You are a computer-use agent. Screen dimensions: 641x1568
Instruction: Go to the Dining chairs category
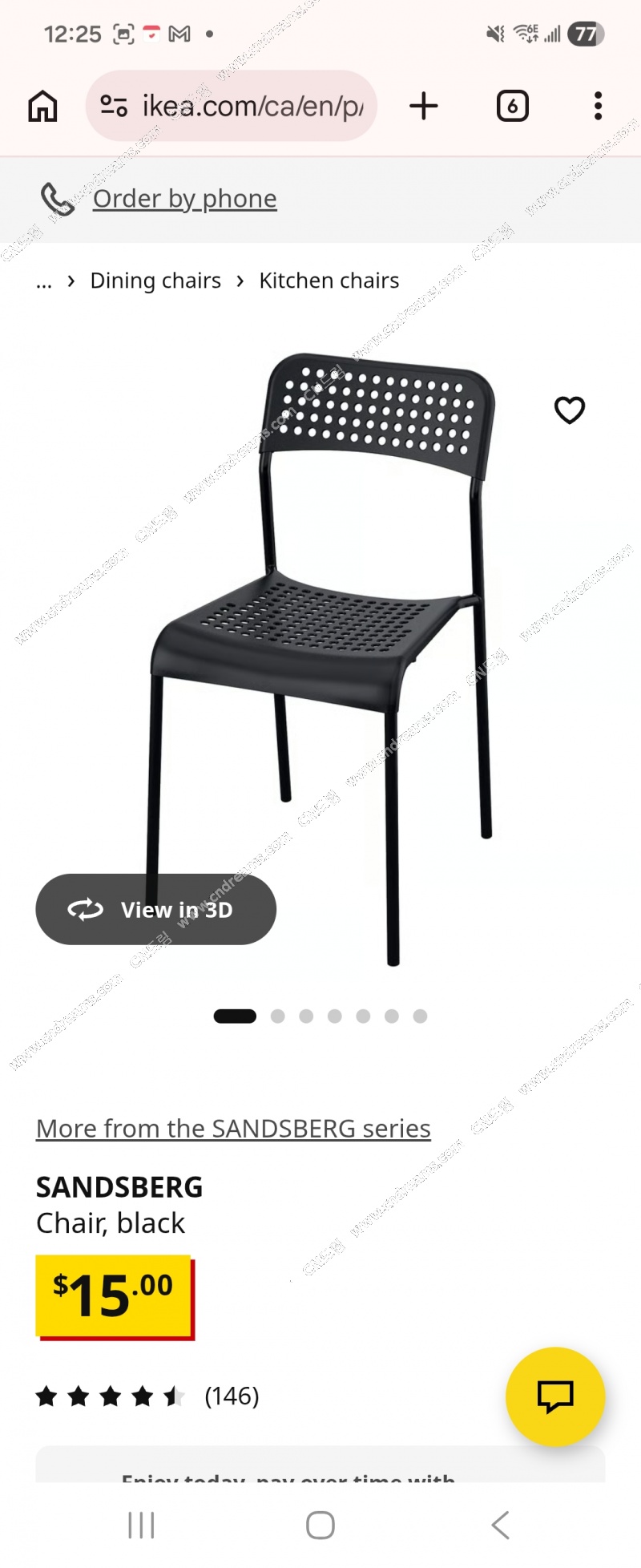coord(155,281)
